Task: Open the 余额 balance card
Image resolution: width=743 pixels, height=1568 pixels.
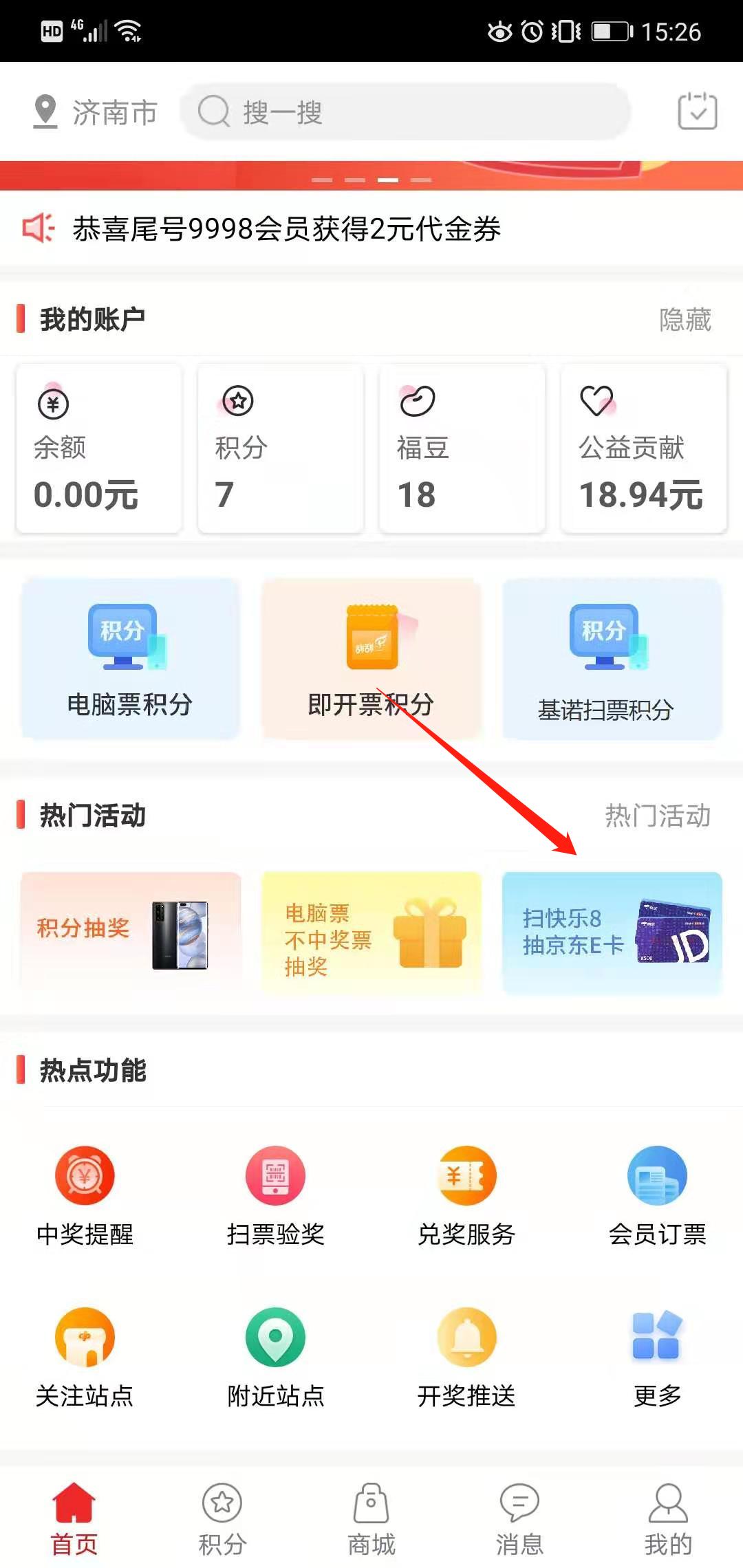Action: click(99, 448)
